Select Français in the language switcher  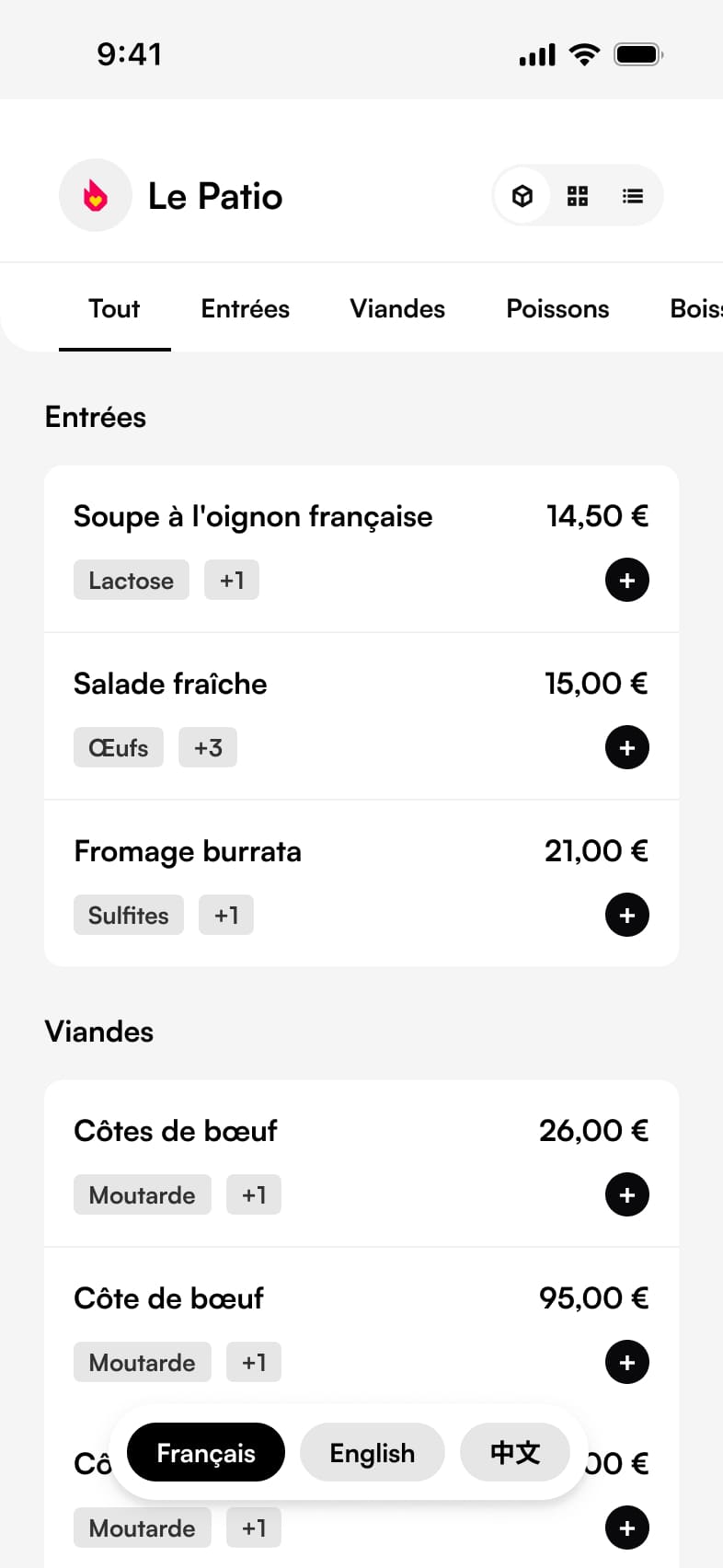(x=205, y=1452)
